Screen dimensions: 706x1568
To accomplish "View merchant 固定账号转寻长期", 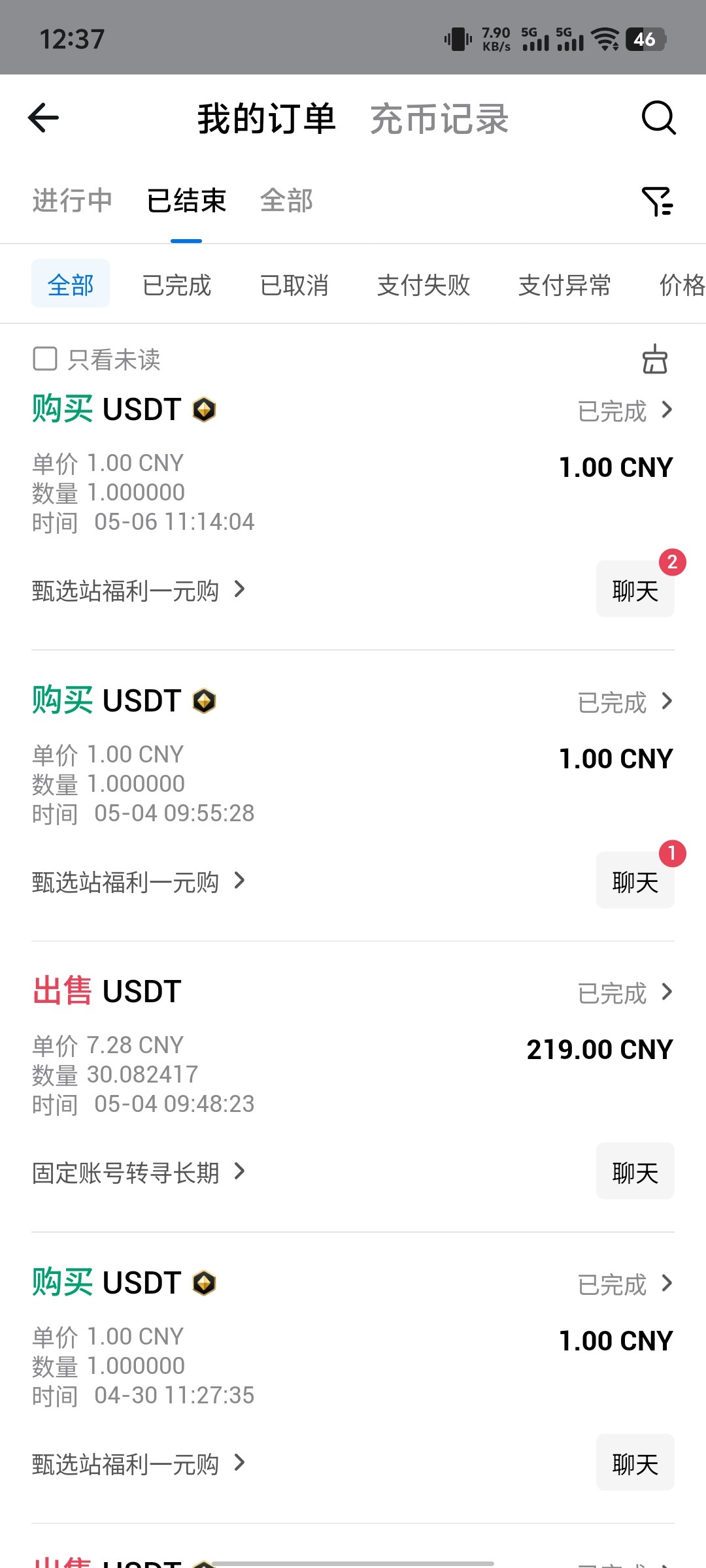I will pos(138,1173).
